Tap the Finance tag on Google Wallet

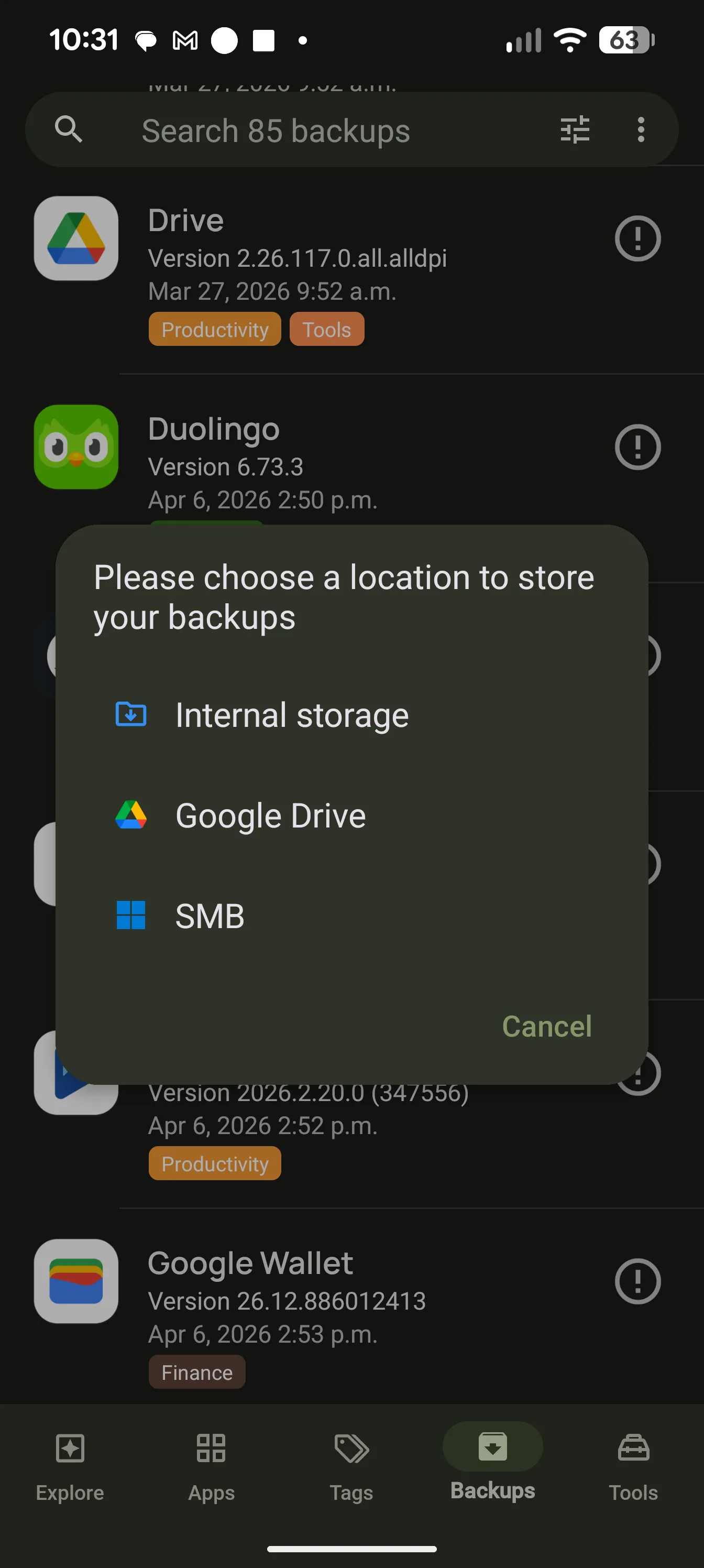(x=196, y=1371)
